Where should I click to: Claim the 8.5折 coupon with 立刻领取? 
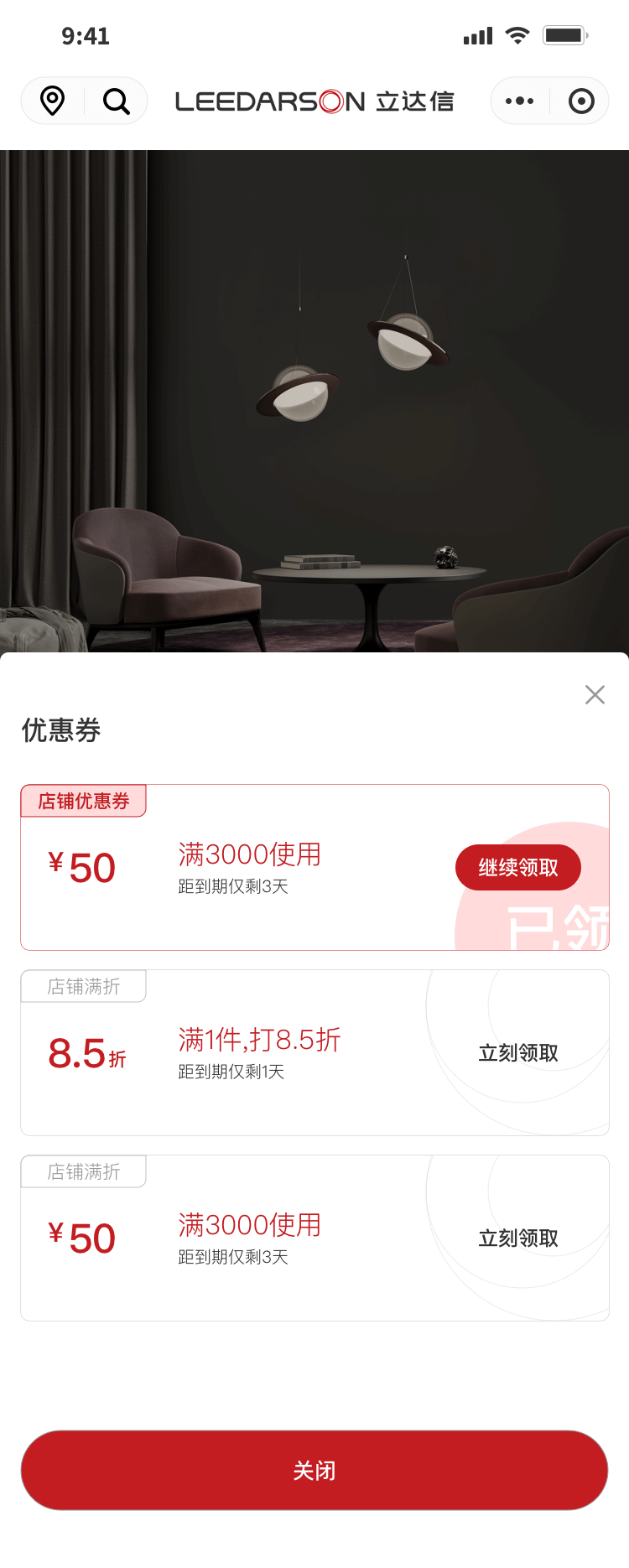coord(518,1053)
